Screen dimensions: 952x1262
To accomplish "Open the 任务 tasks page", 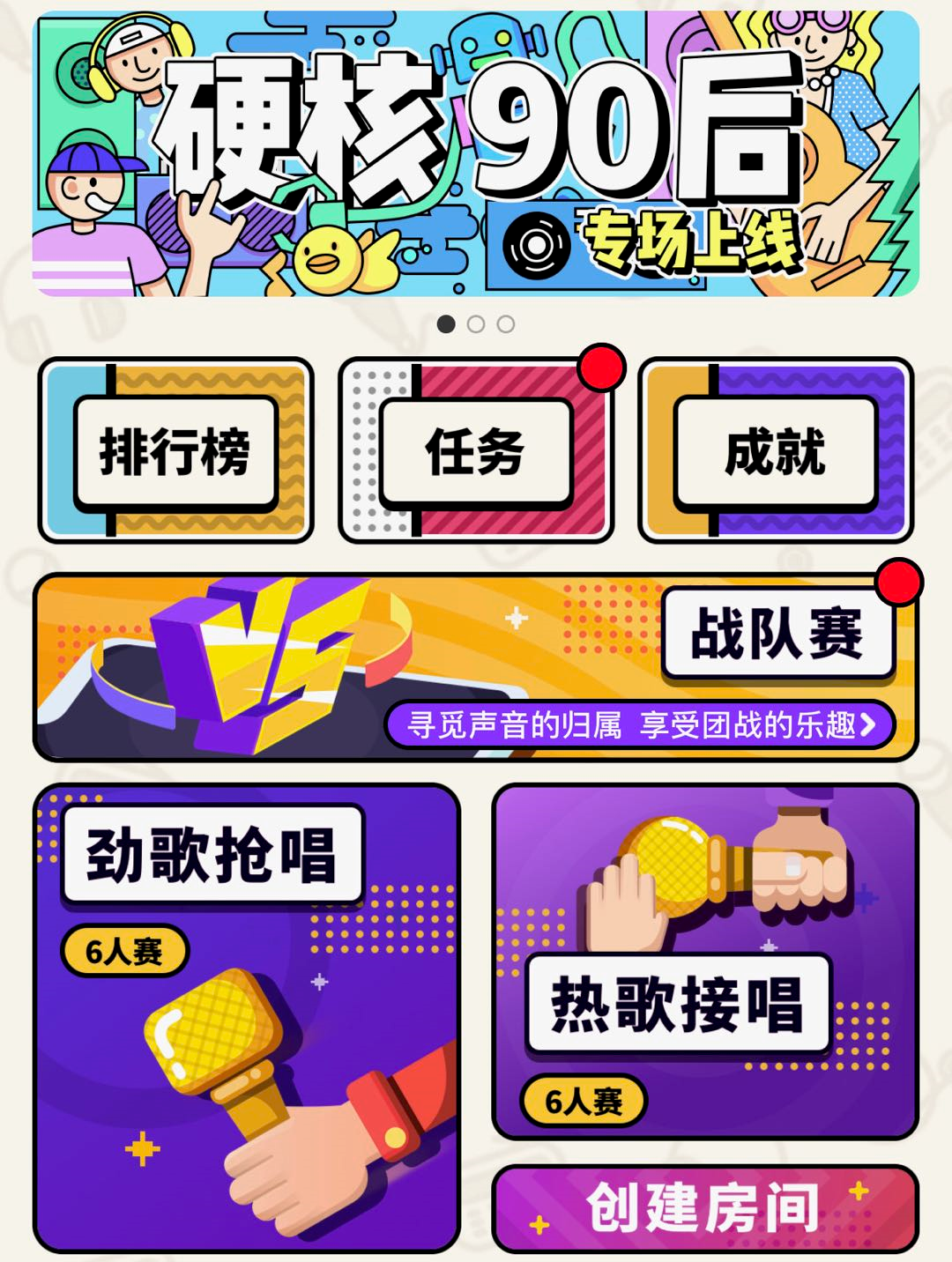I will [x=476, y=450].
